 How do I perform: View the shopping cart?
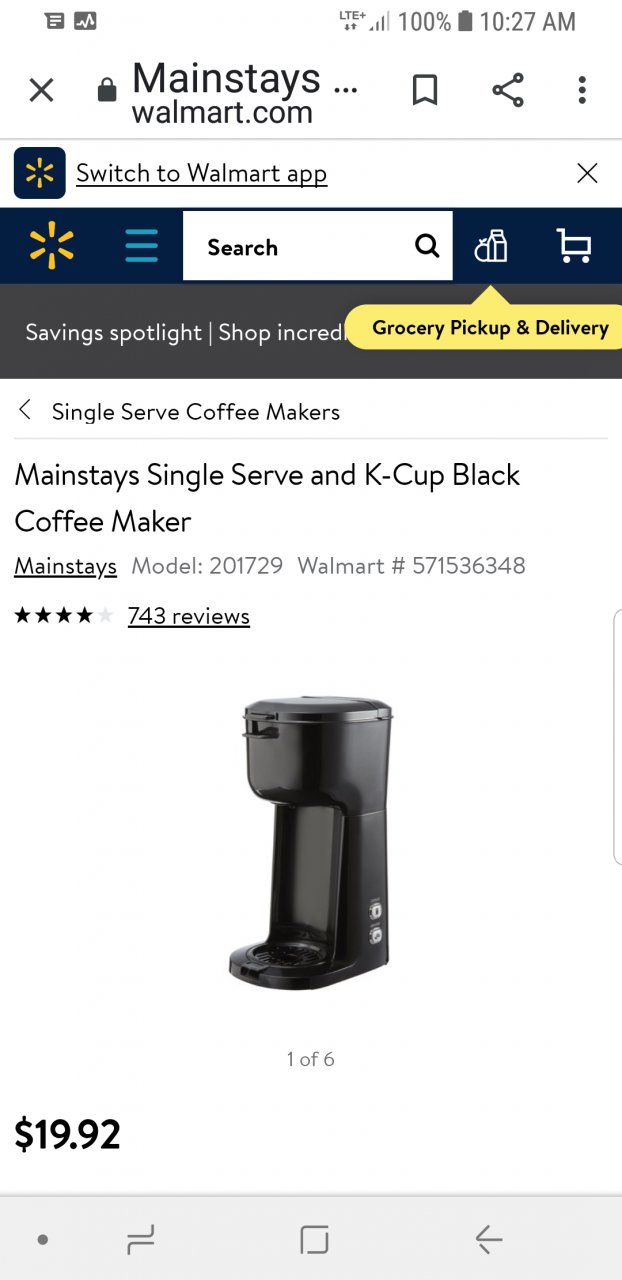pyautogui.click(x=574, y=246)
